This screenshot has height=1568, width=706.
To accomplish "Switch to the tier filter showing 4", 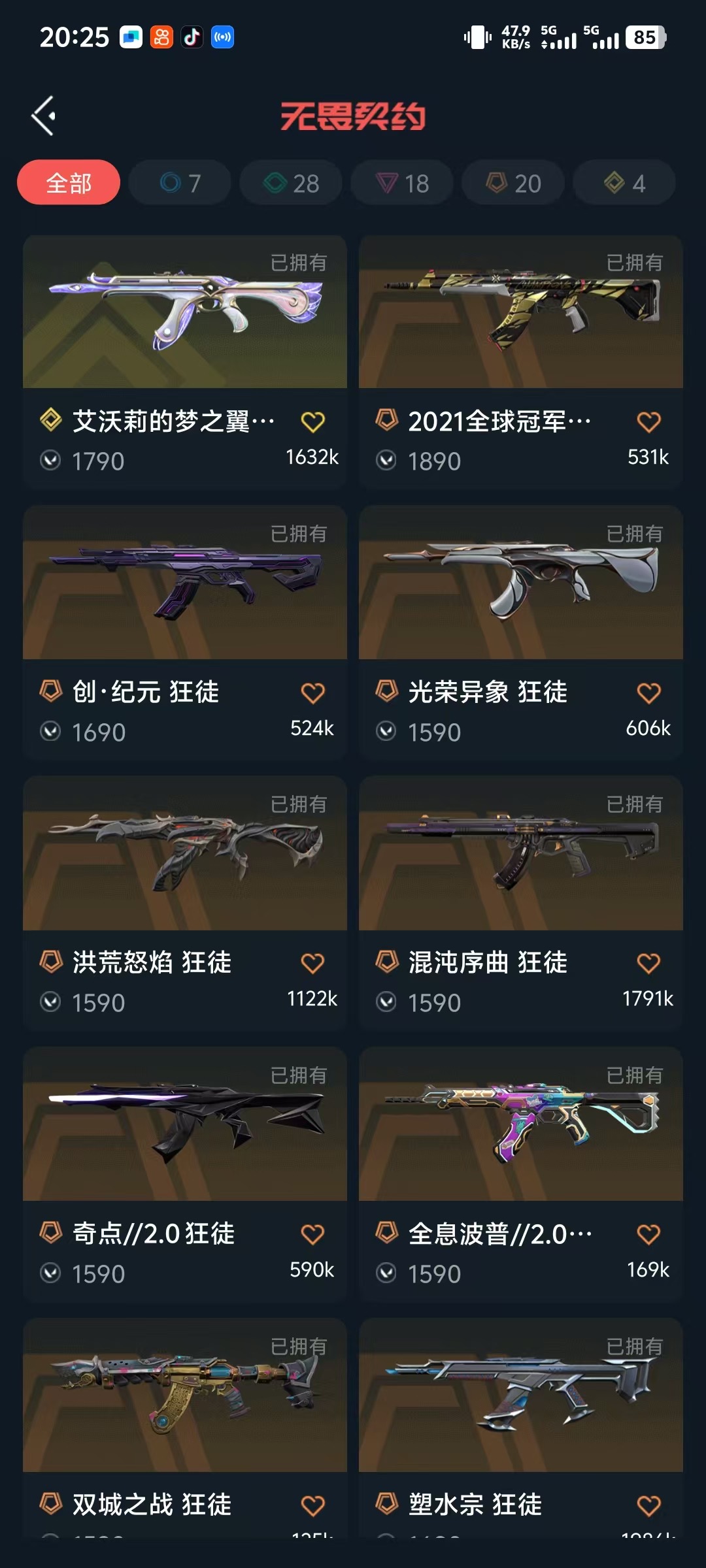I will pos(624,183).
